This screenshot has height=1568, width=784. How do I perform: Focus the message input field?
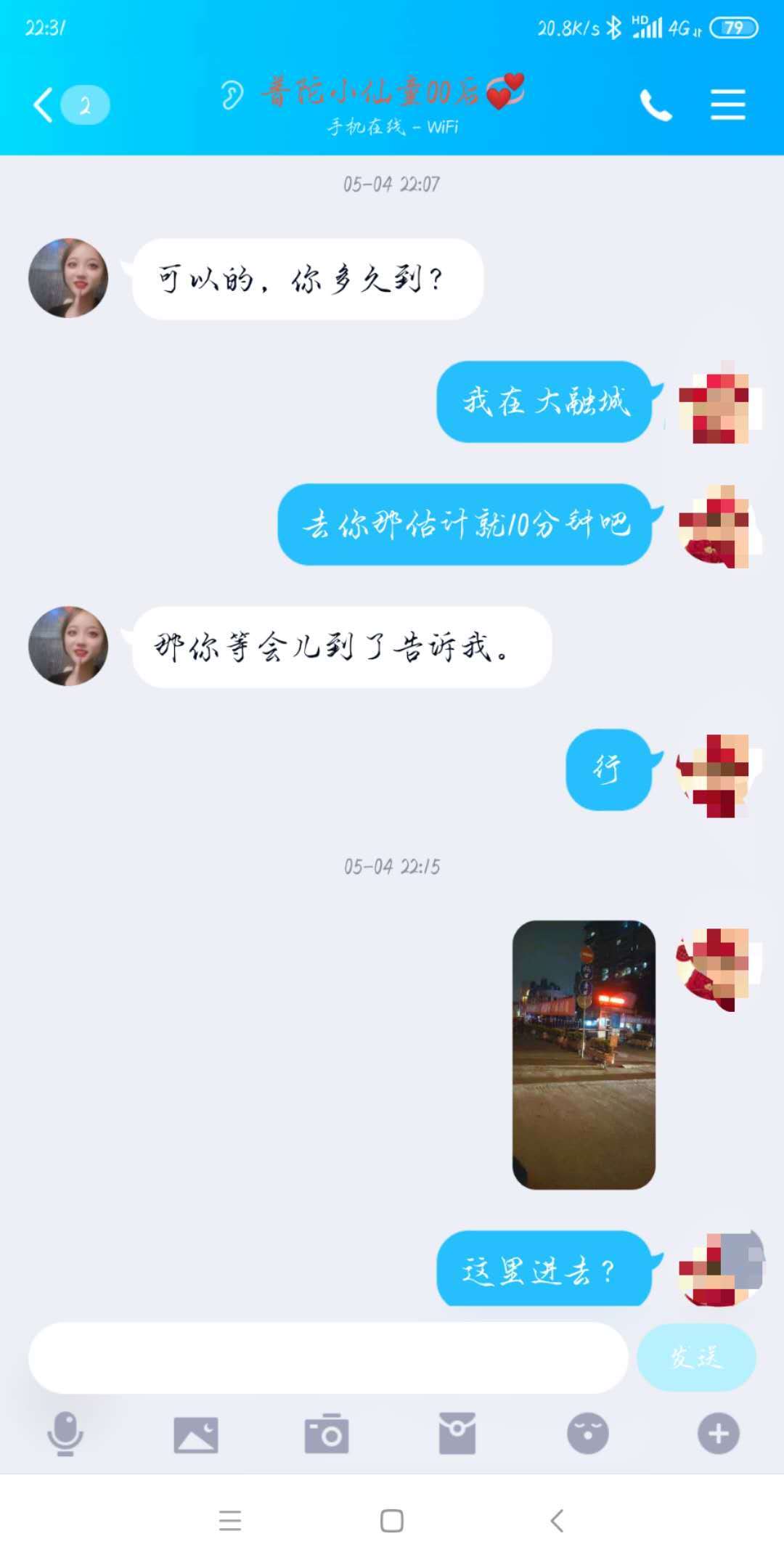click(327, 1357)
